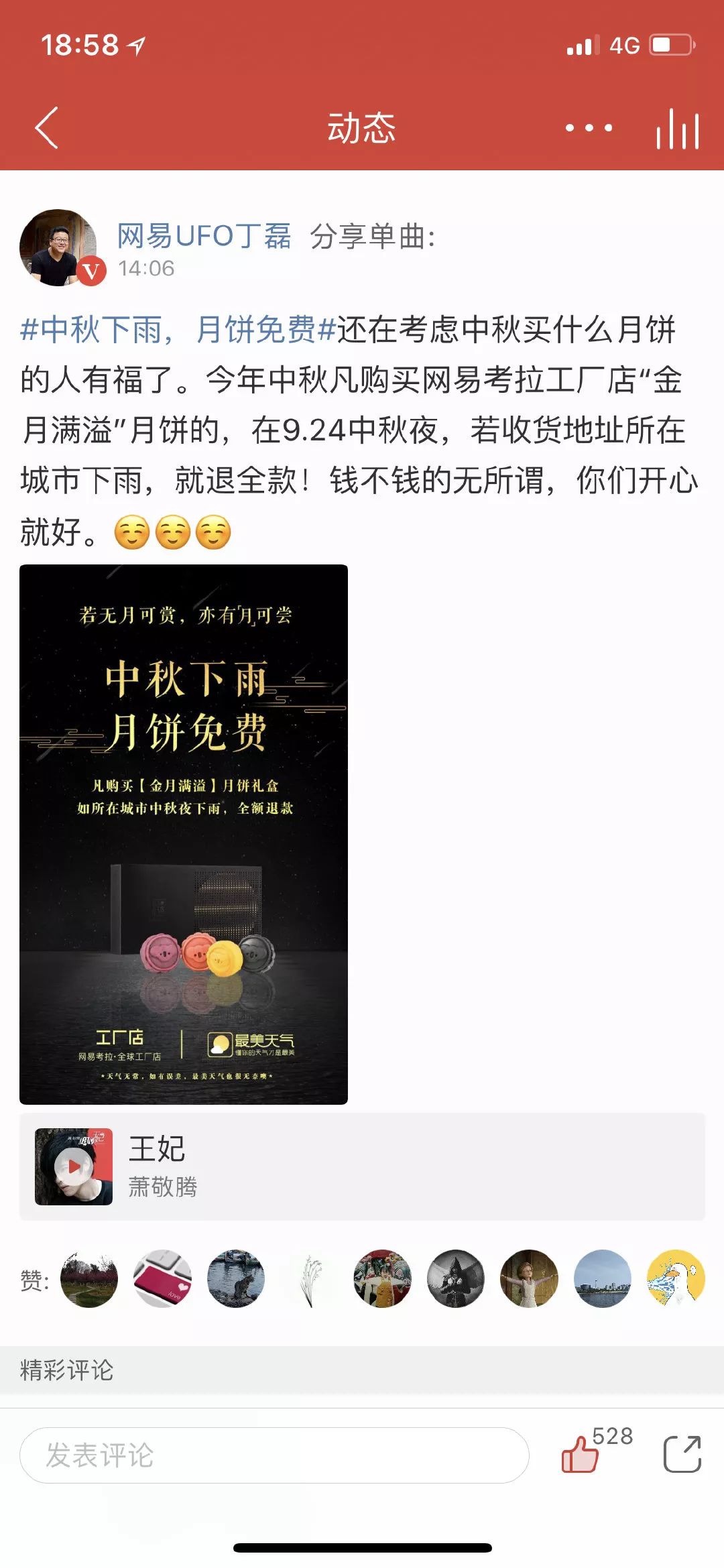Share this post
This screenshot has height=1568, width=724.
[x=682, y=1454]
